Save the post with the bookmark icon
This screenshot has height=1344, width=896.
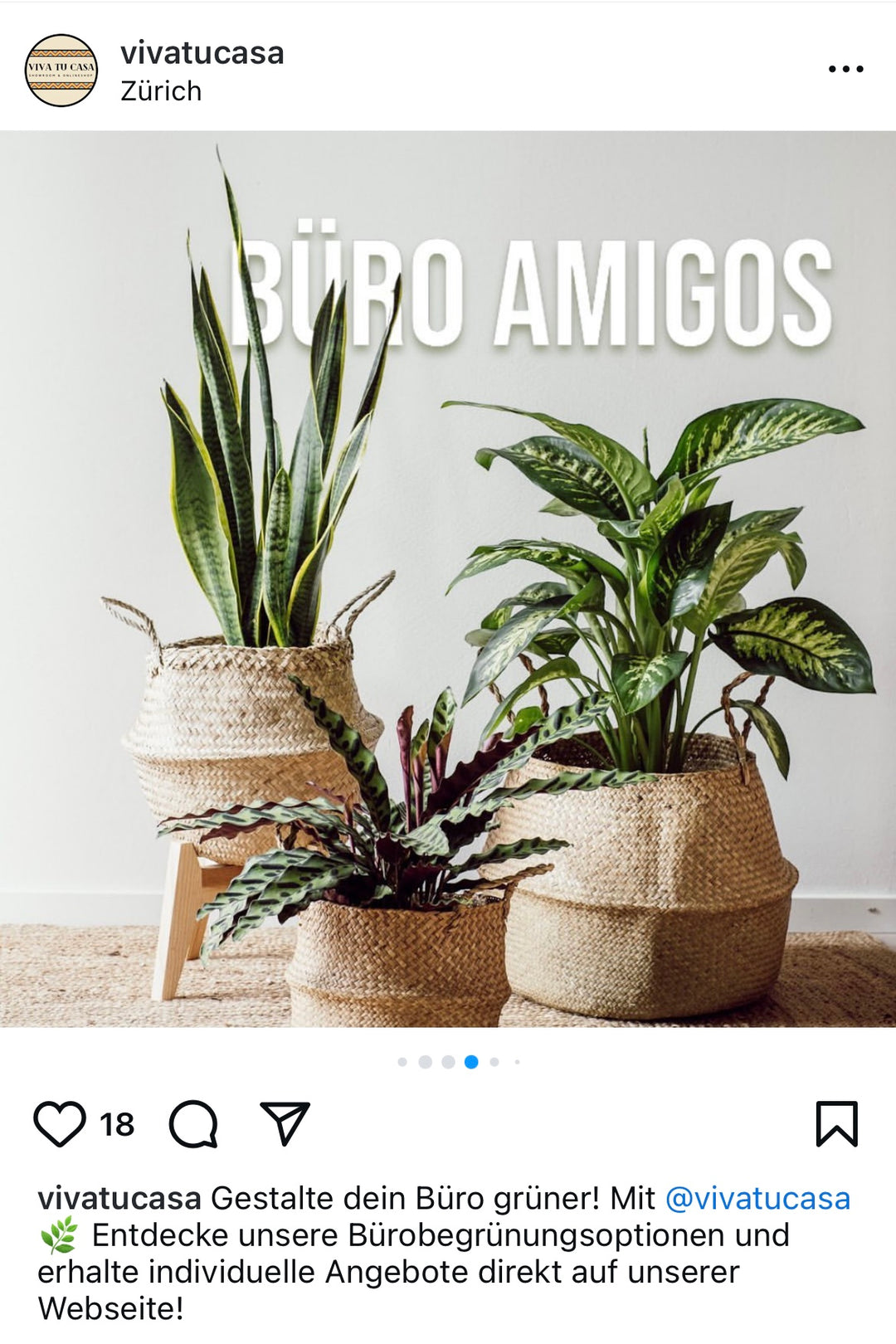click(x=836, y=1124)
